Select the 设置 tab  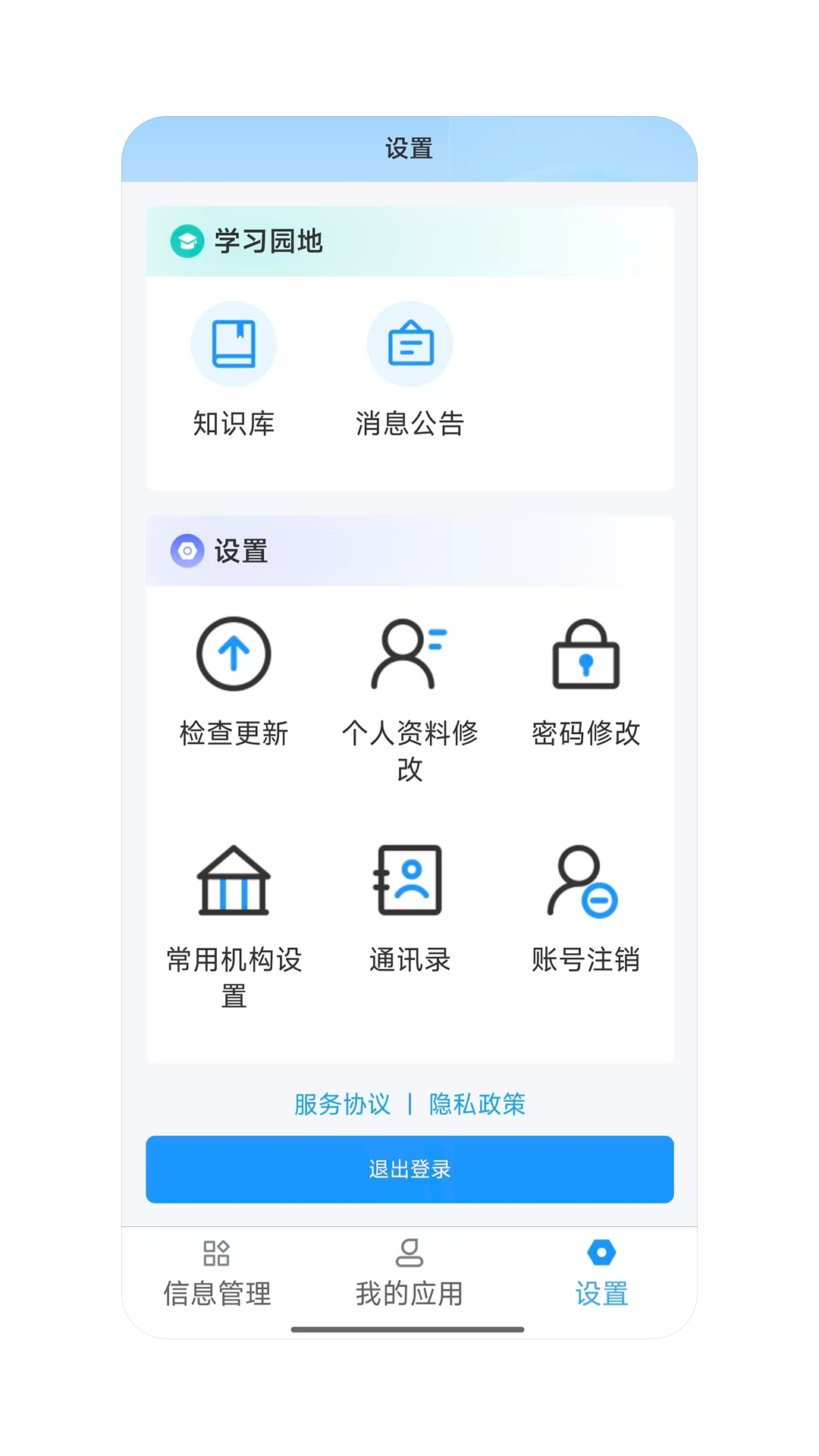pyautogui.click(x=603, y=1274)
